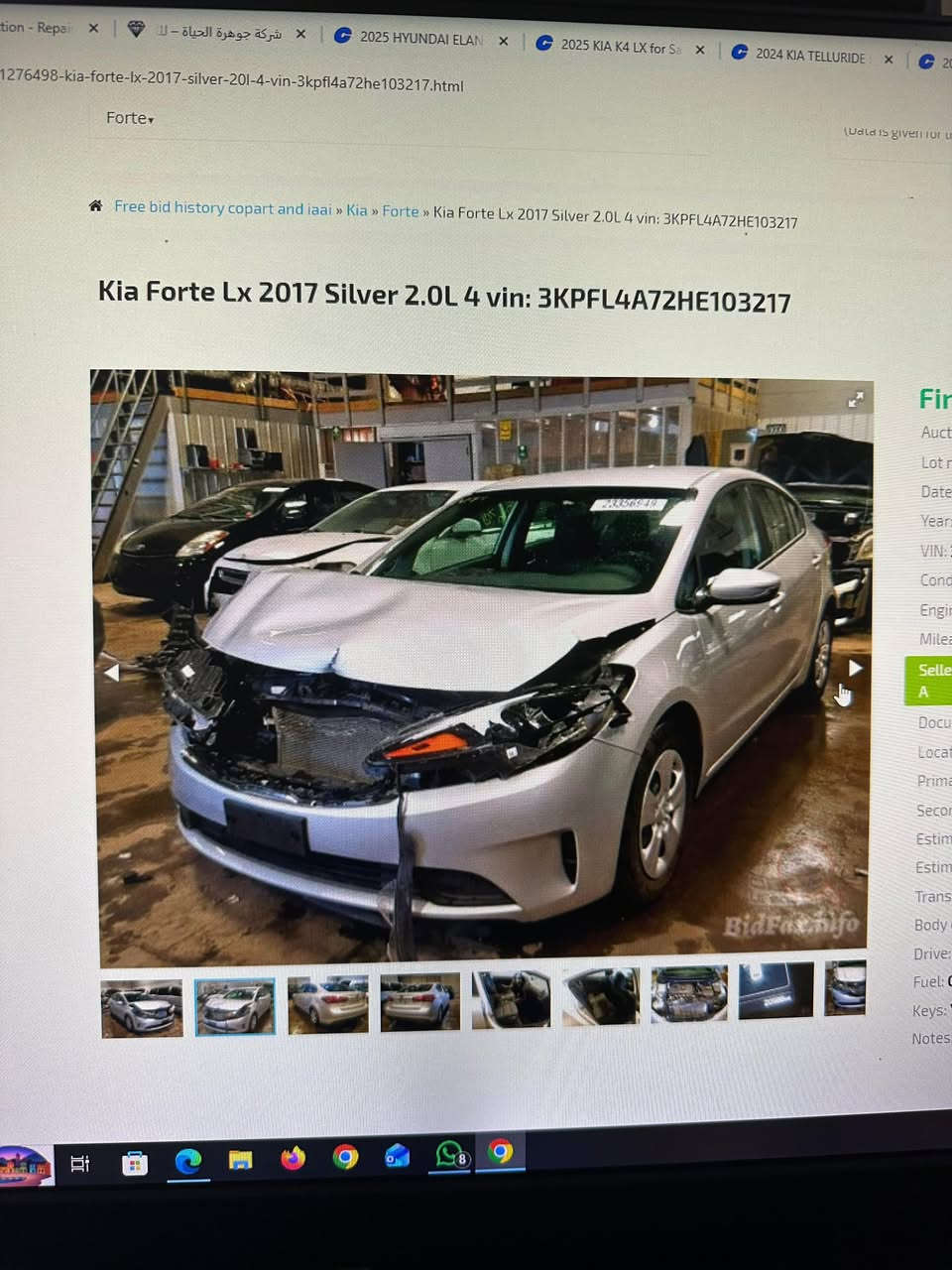Image resolution: width=952 pixels, height=1270 pixels.
Task: Close the 2024 KIA TELLURIDE tab
Action: tap(889, 60)
